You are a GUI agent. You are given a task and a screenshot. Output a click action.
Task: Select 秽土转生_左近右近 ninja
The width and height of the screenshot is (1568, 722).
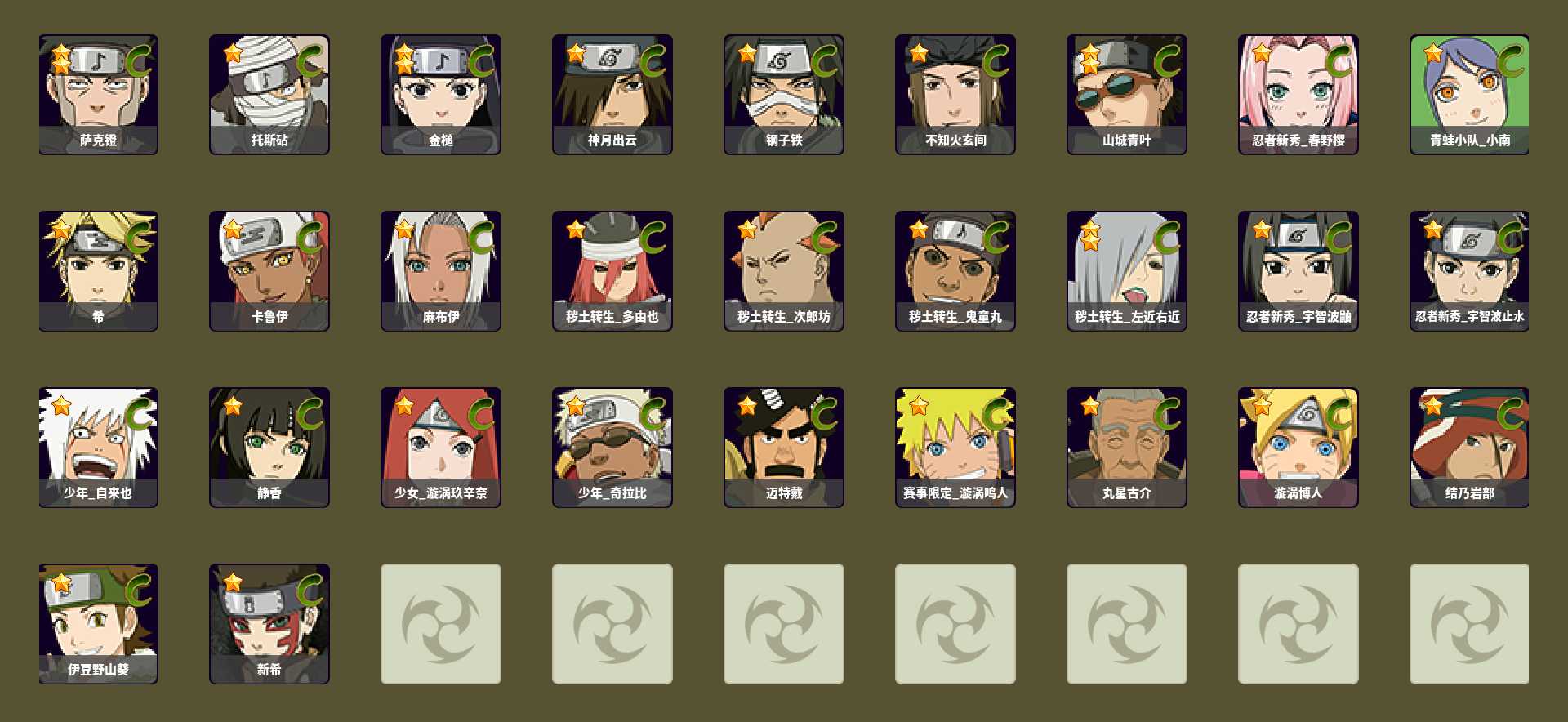[1127, 270]
